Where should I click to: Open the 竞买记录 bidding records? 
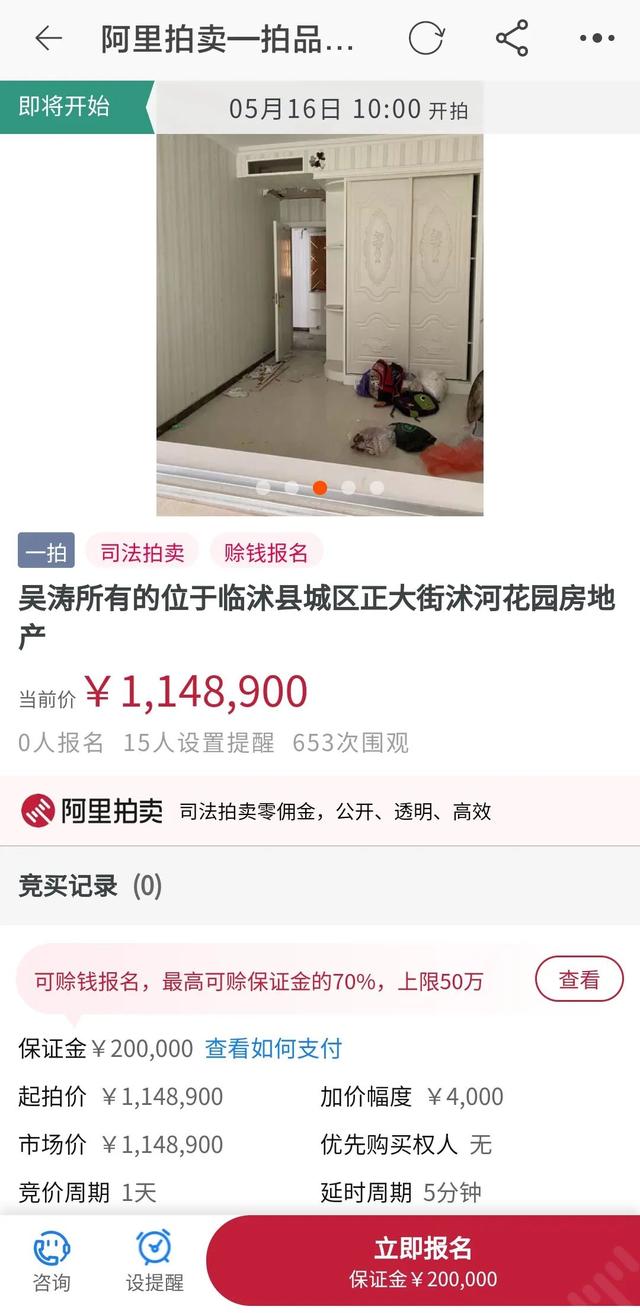click(x=90, y=885)
